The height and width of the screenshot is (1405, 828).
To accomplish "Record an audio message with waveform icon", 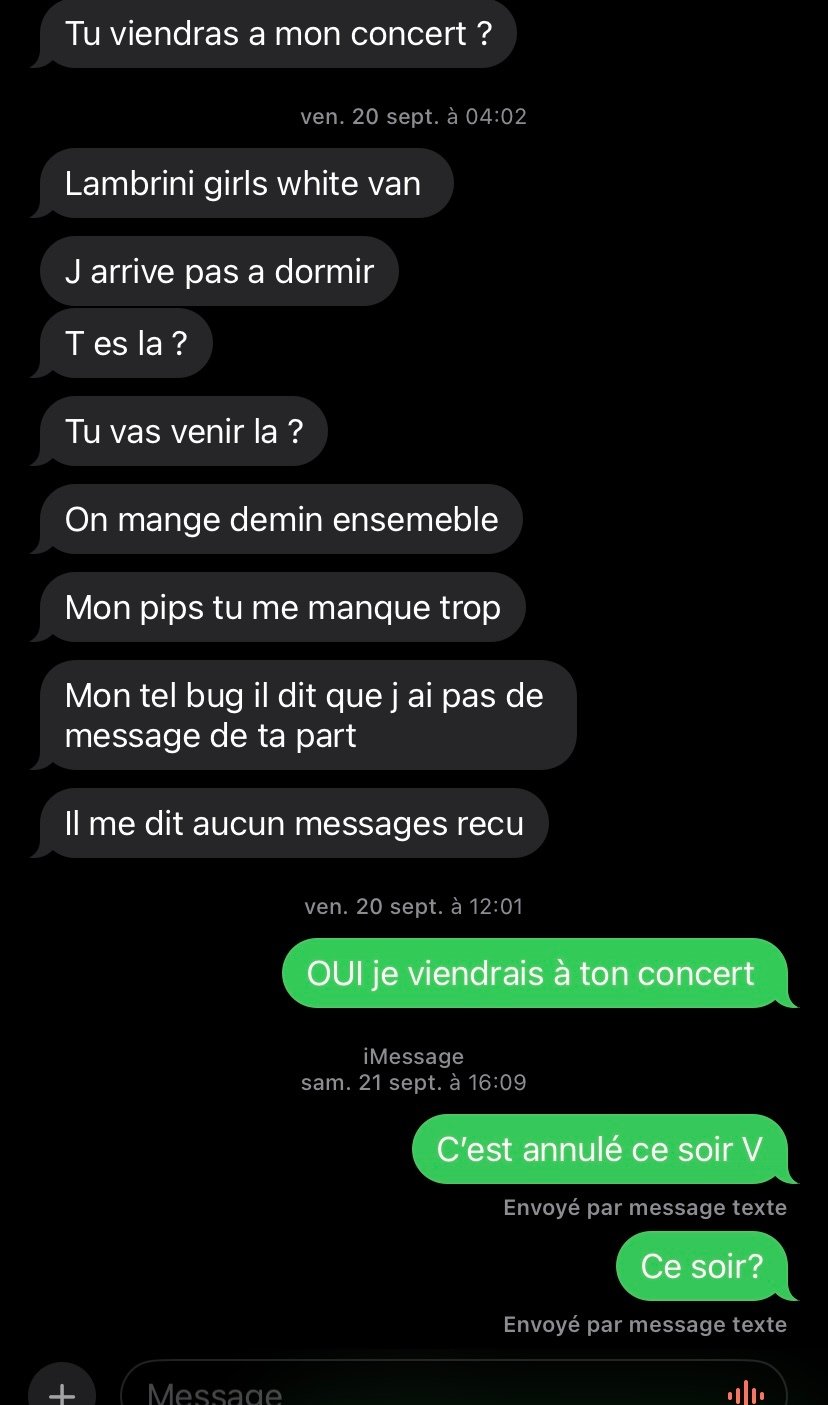I will (745, 1392).
